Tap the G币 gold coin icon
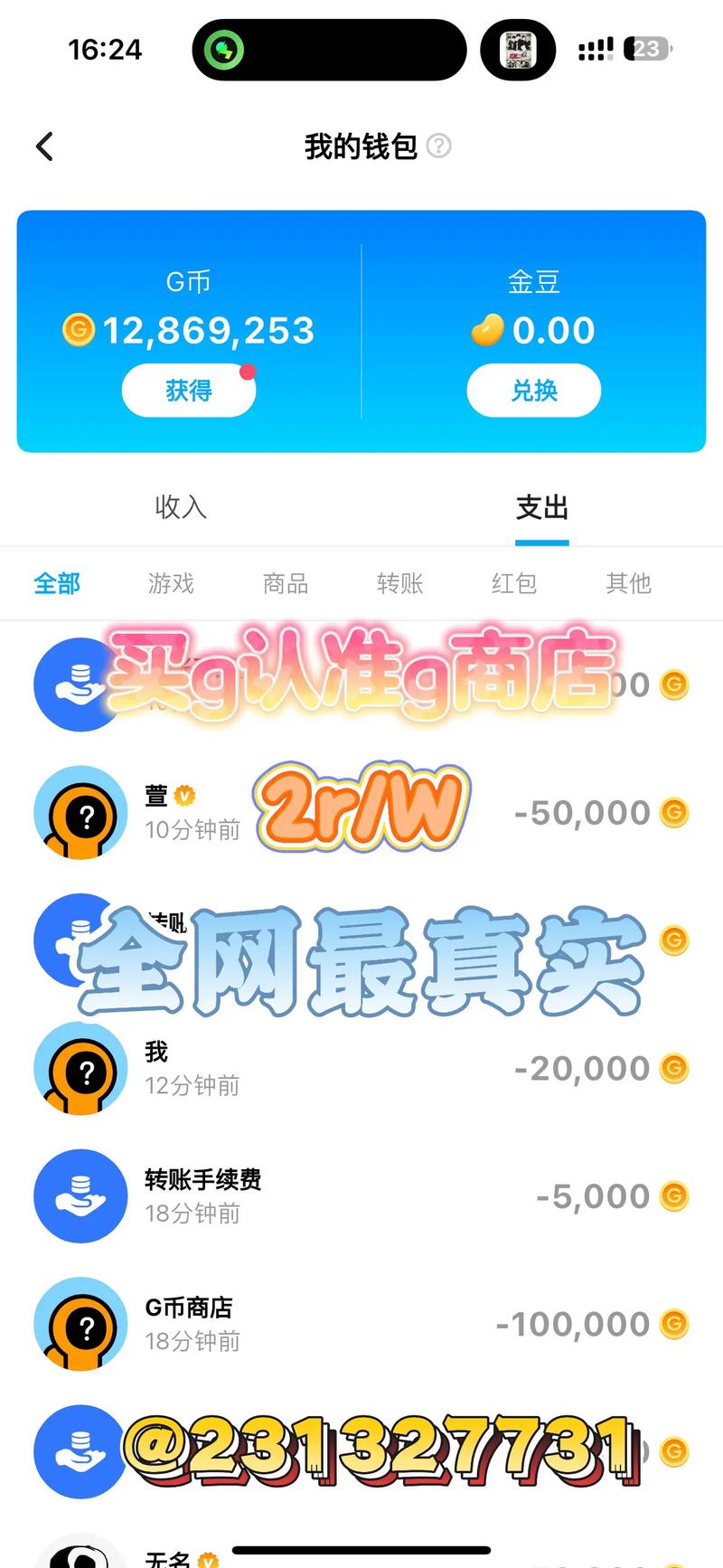Viewport: 723px width, 1568px height. [80, 331]
